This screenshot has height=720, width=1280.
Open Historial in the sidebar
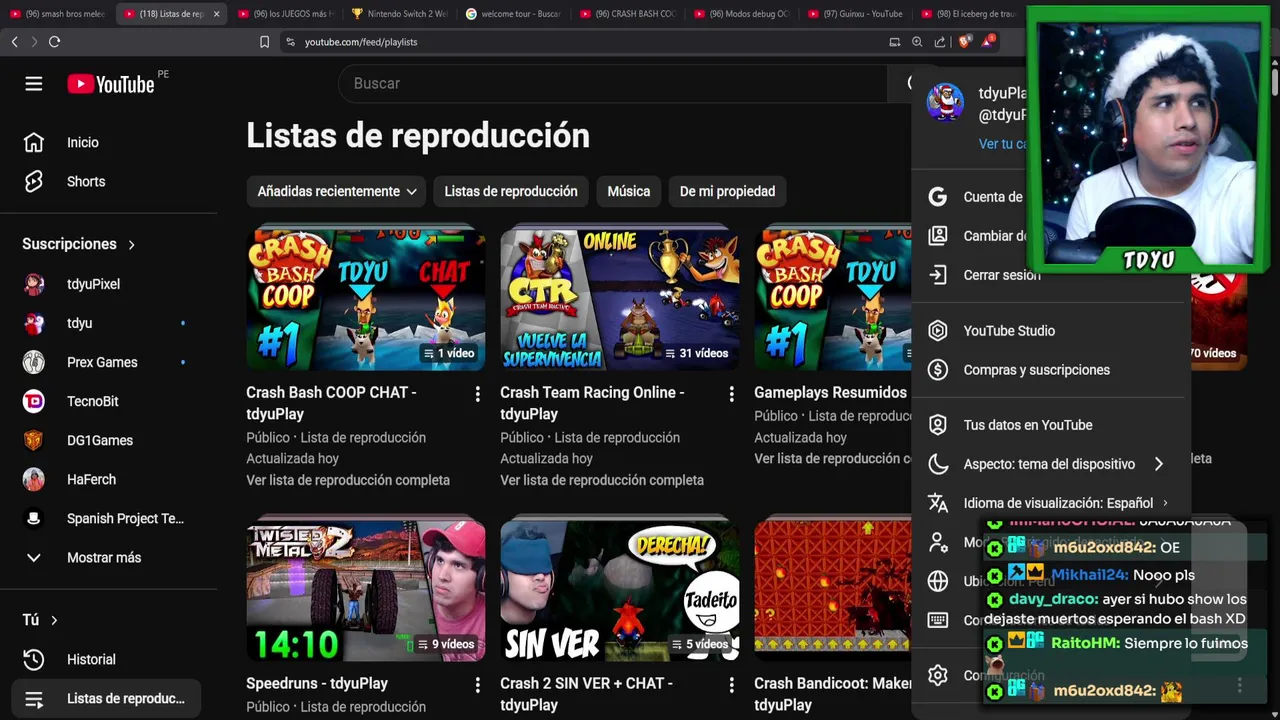pyautogui.click(x=91, y=660)
